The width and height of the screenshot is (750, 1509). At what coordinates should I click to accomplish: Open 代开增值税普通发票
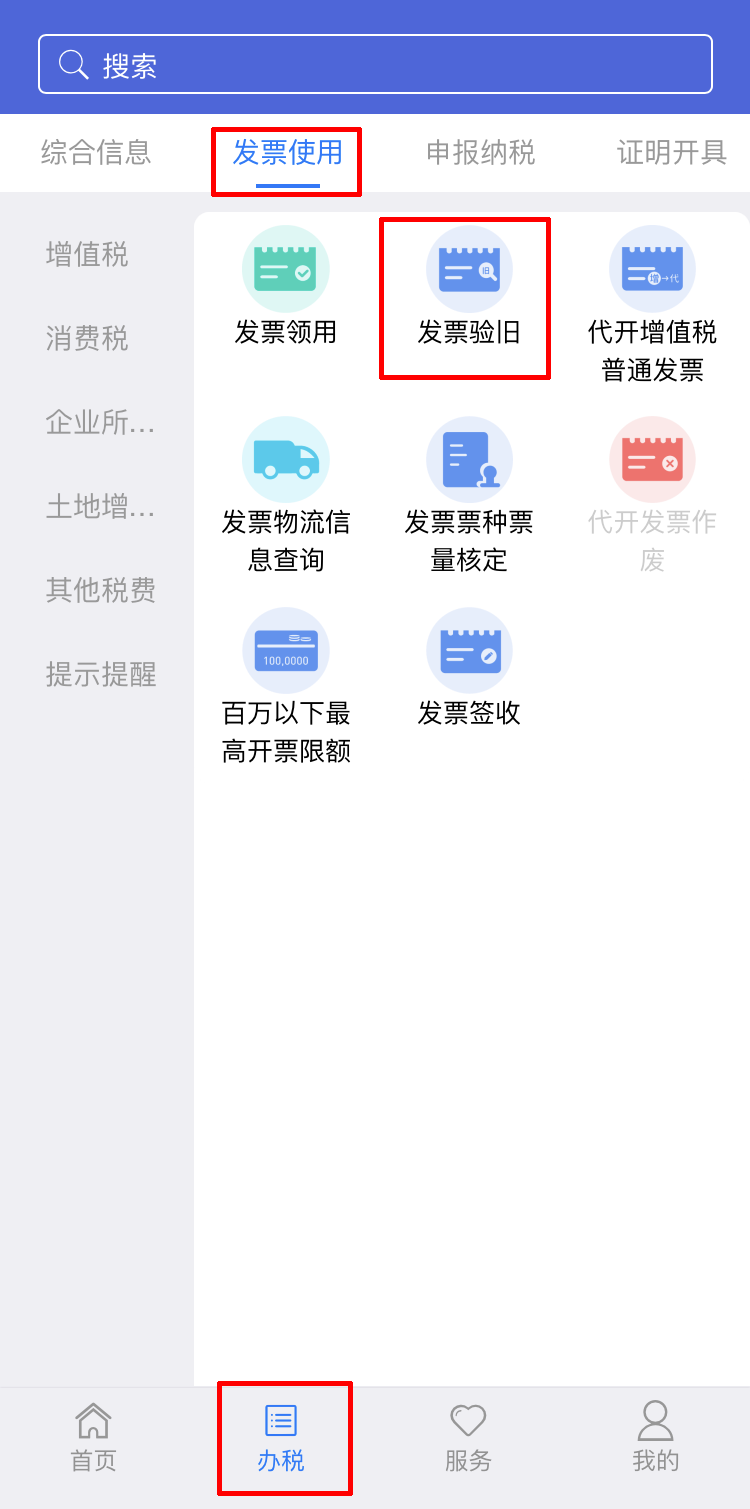[x=653, y=305]
